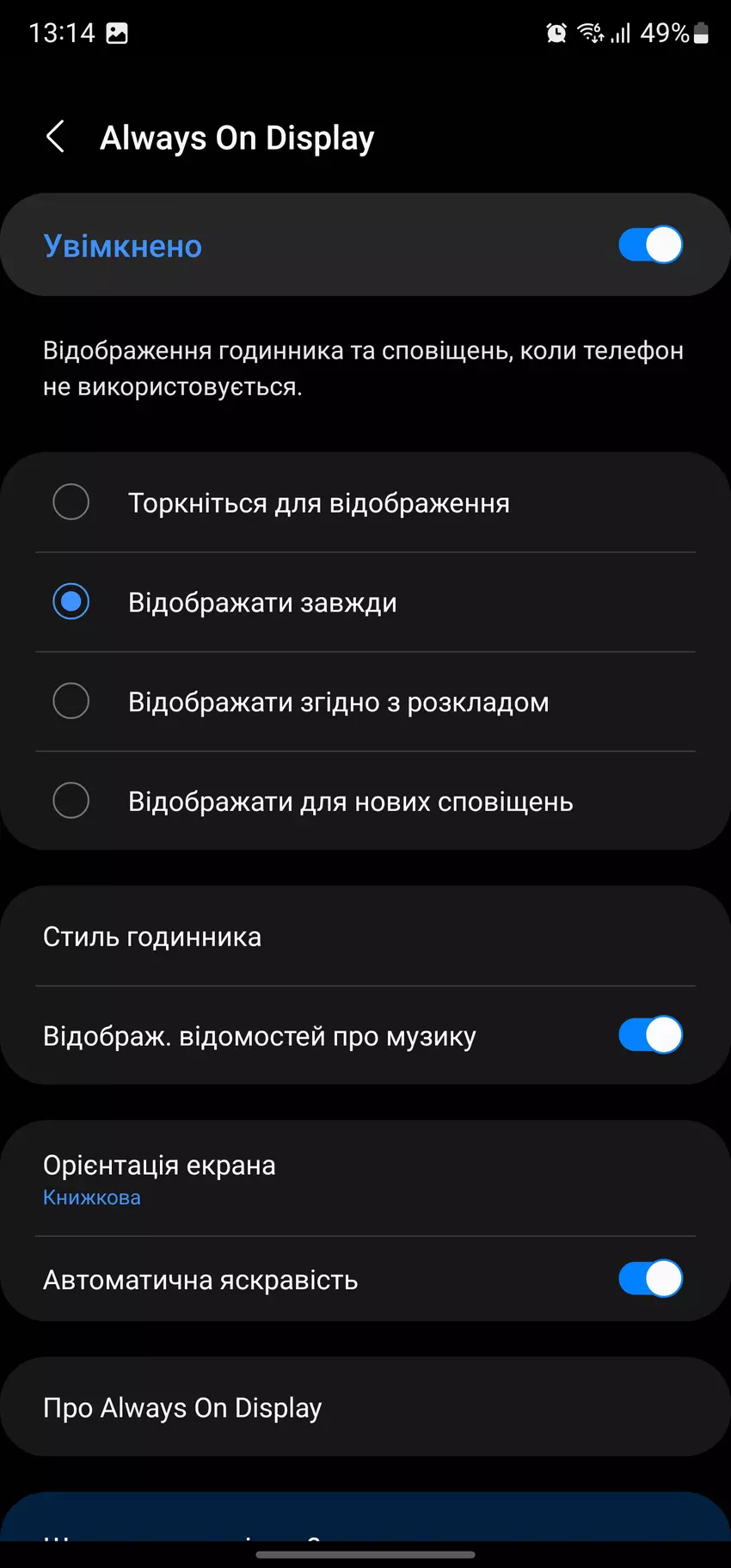Screen dimensions: 731x1568
Task: Tap the scrollbar handle at the bottom
Action: click(365, 1548)
